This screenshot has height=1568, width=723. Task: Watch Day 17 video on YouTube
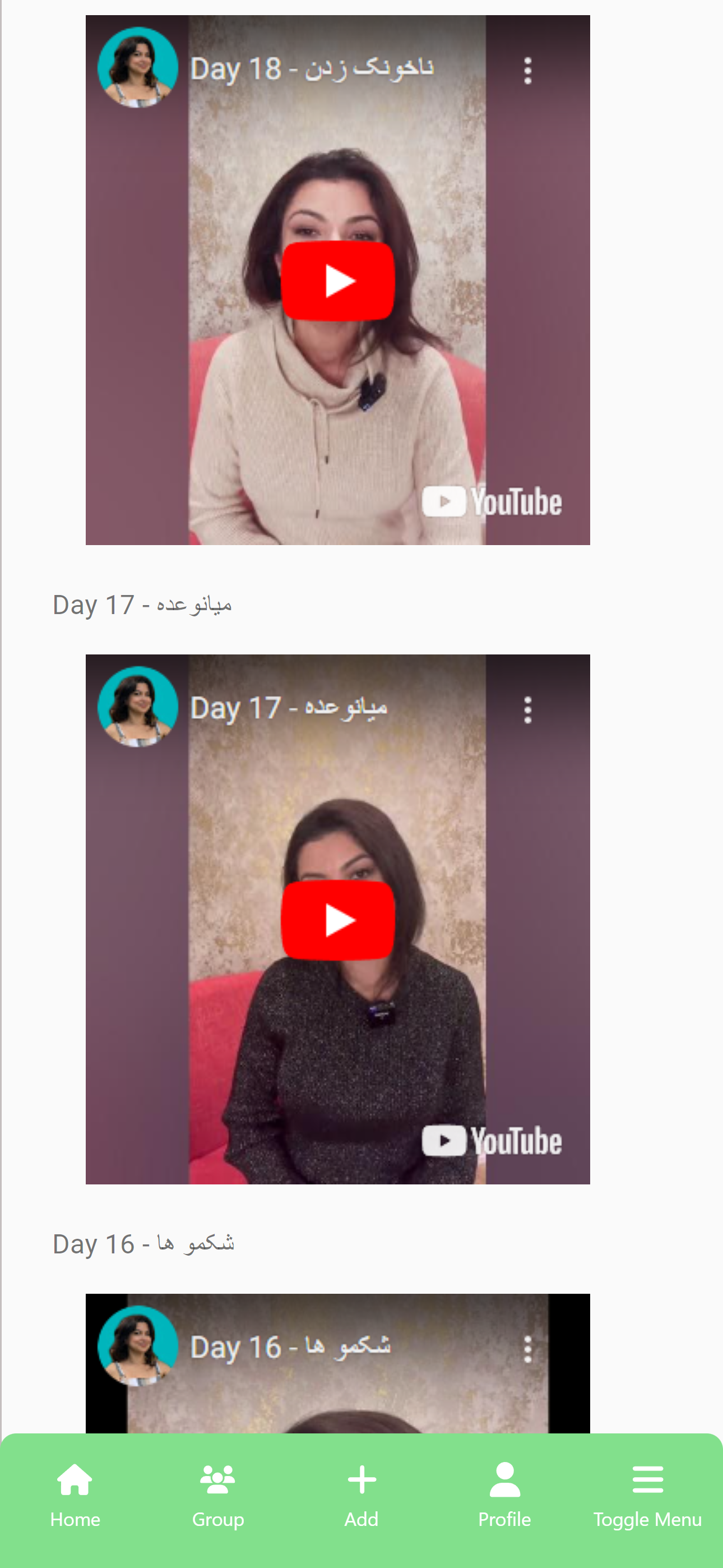click(x=492, y=1141)
